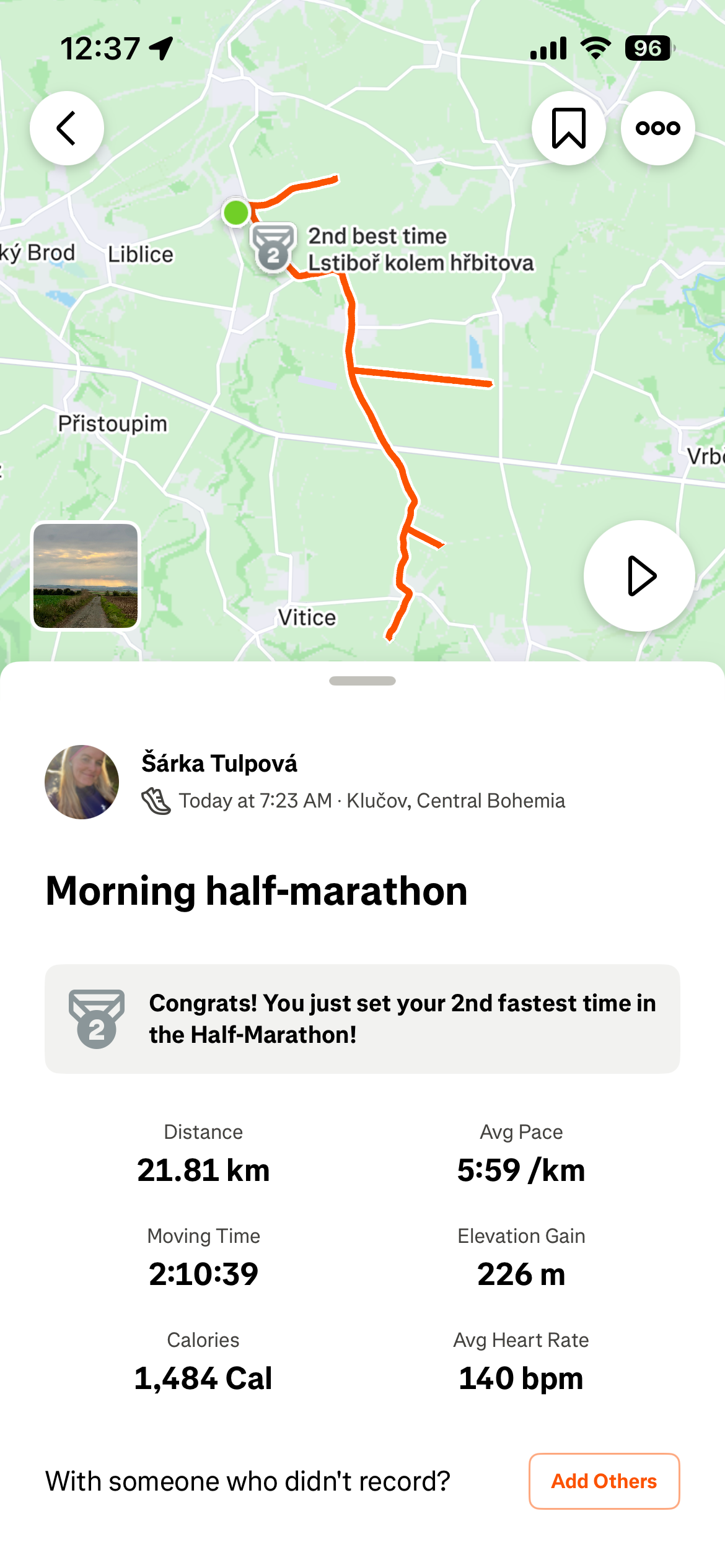Image resolution: width=725 pixels, height=1568 pixels.
Task: Select the 2nd best time segment medal
Action: pyautogui.click(x=273, y=247)
